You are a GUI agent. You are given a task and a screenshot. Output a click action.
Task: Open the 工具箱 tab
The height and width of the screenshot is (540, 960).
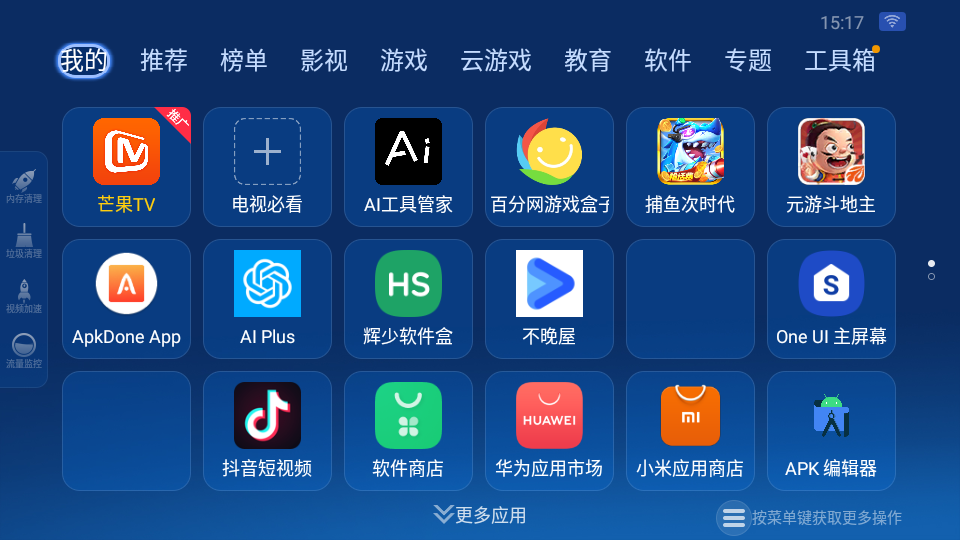840,61
